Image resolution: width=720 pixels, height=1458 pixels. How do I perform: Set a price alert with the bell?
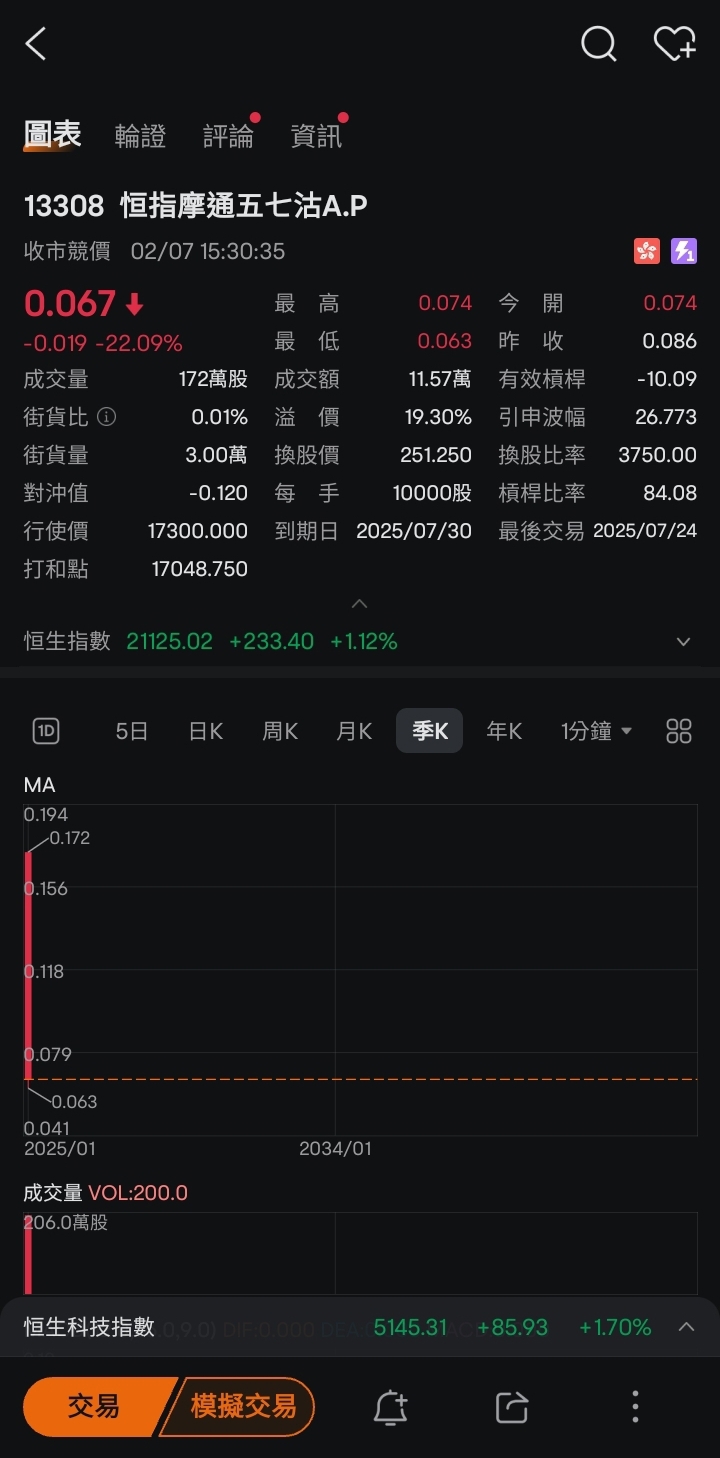pyautogui.click(x=390, y=1407)
